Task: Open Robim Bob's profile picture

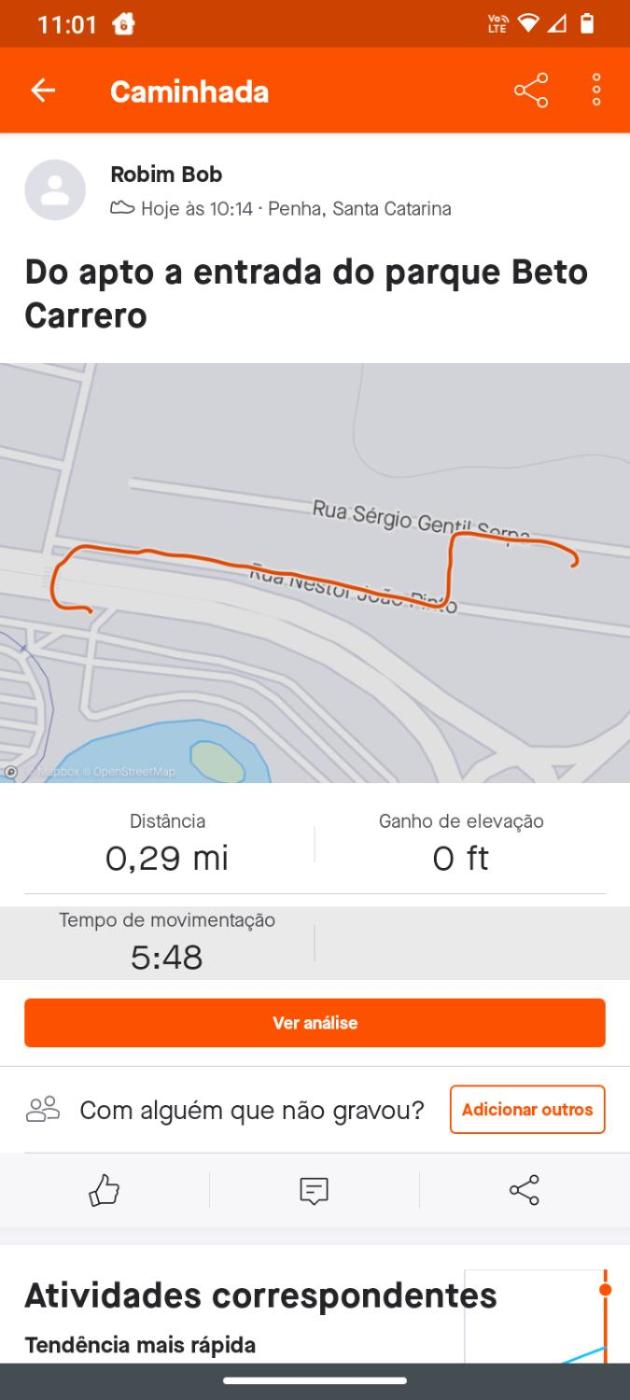Action: (x=55, y=190)
